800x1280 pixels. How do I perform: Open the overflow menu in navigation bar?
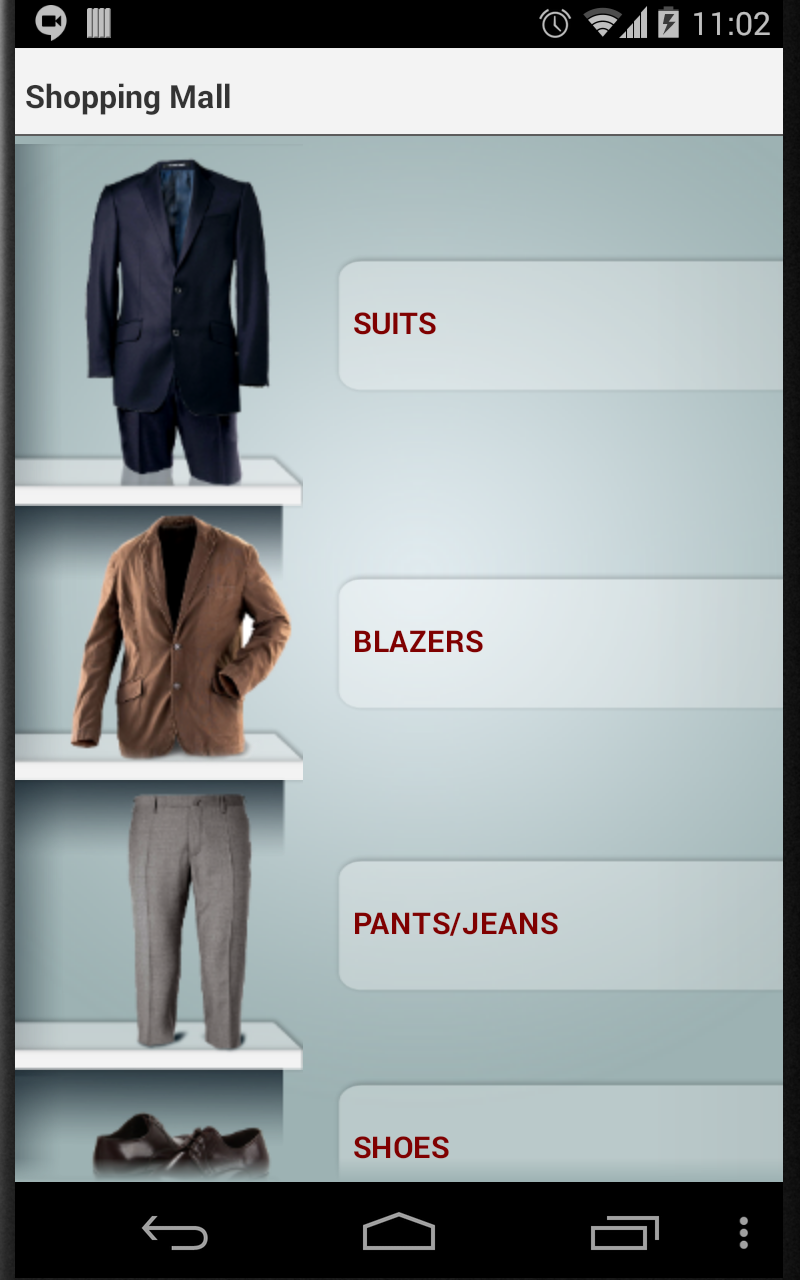[x=743, y=1232]
